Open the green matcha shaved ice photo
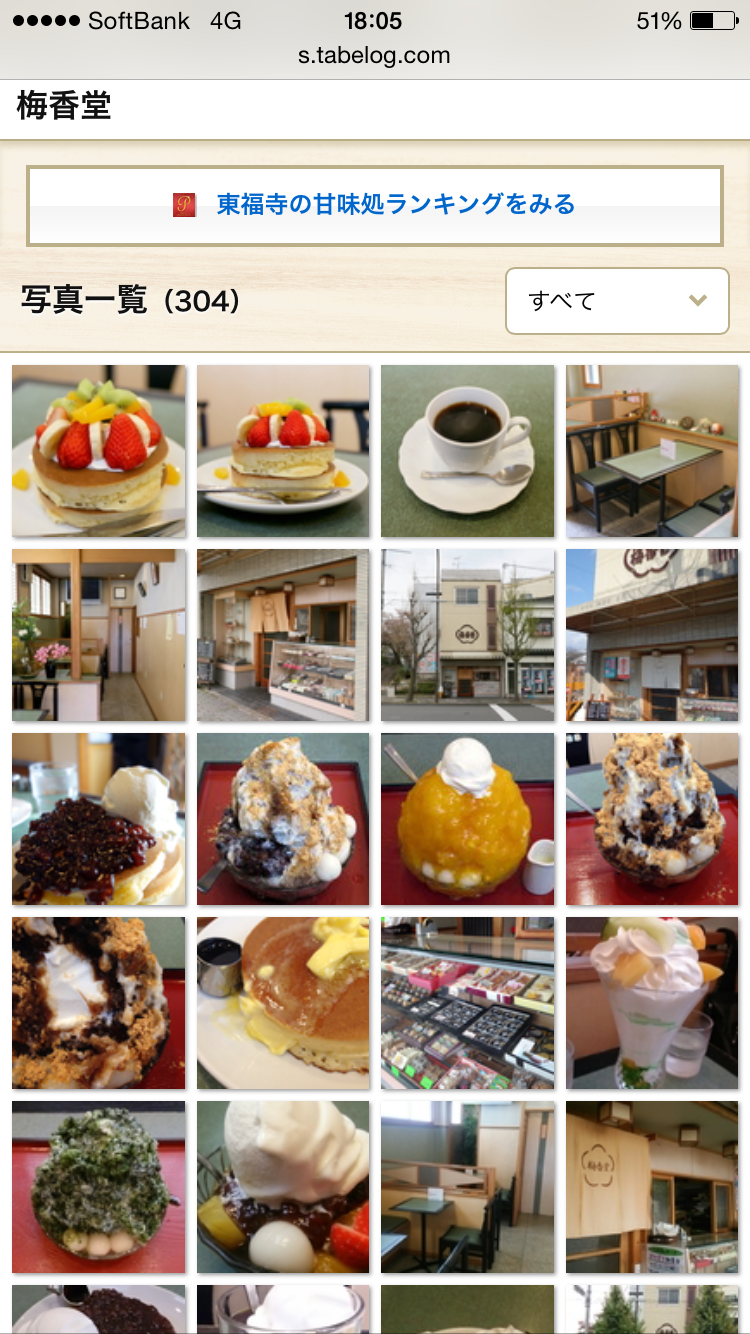Image resolution: width=750 pixels, height=1334 pixels. coord(98,1187)
